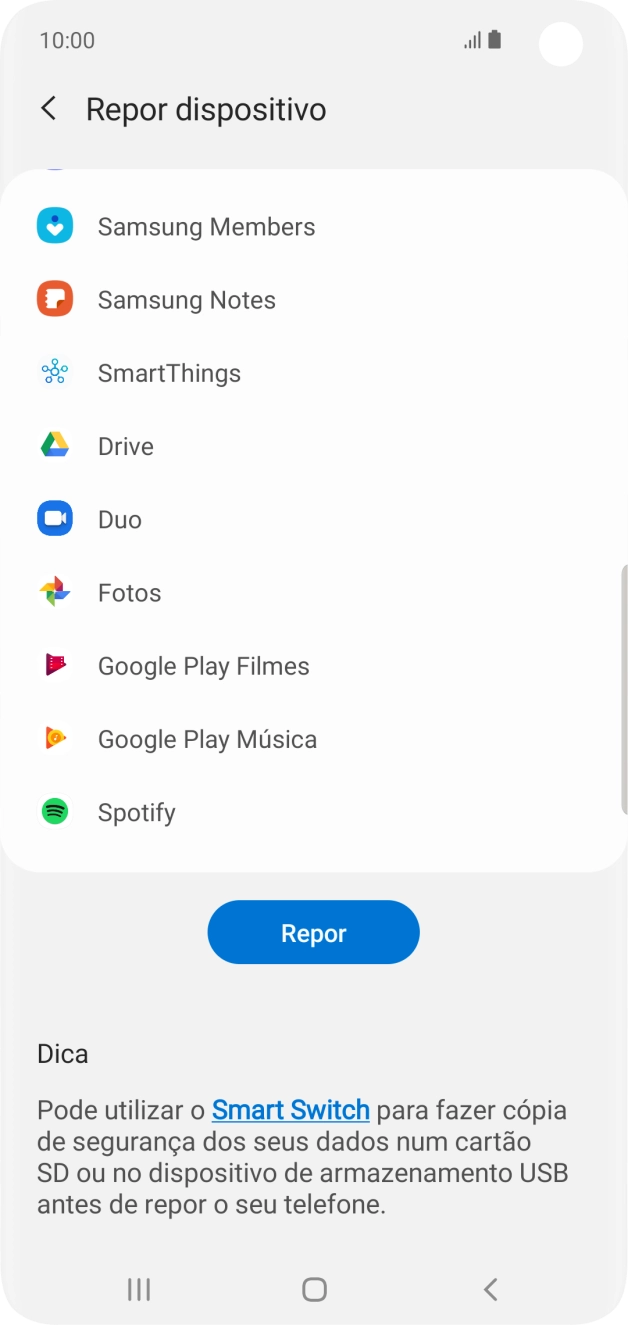Go to the home screen

point(314,1289)
